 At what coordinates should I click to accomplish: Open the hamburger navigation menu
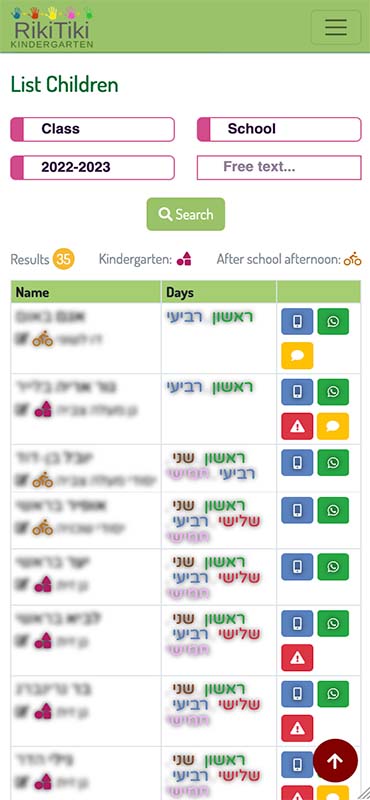pos(336,27)
